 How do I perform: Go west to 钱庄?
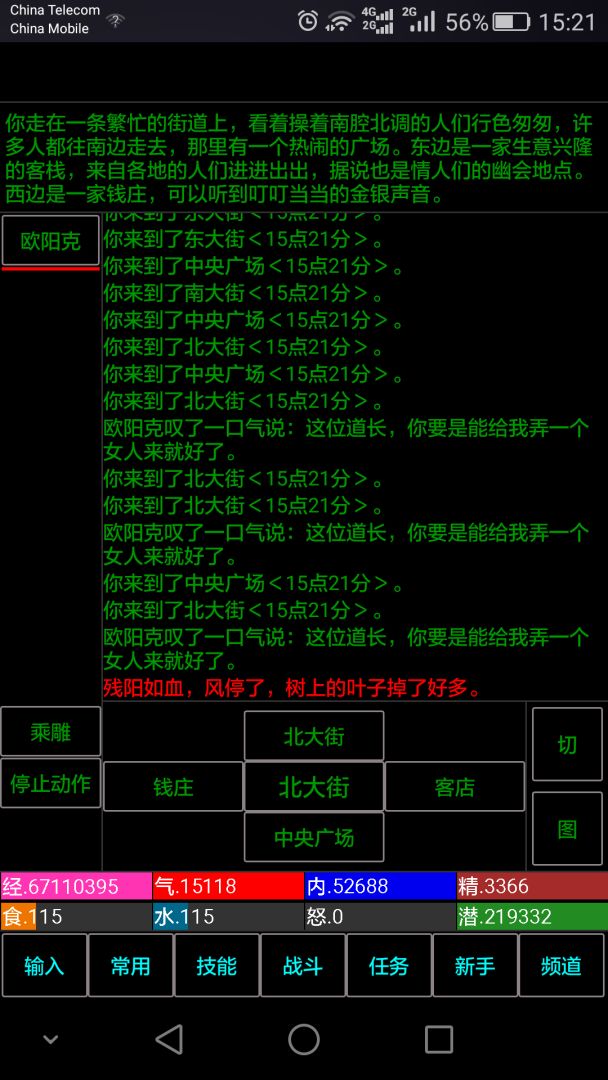point(173,787)
